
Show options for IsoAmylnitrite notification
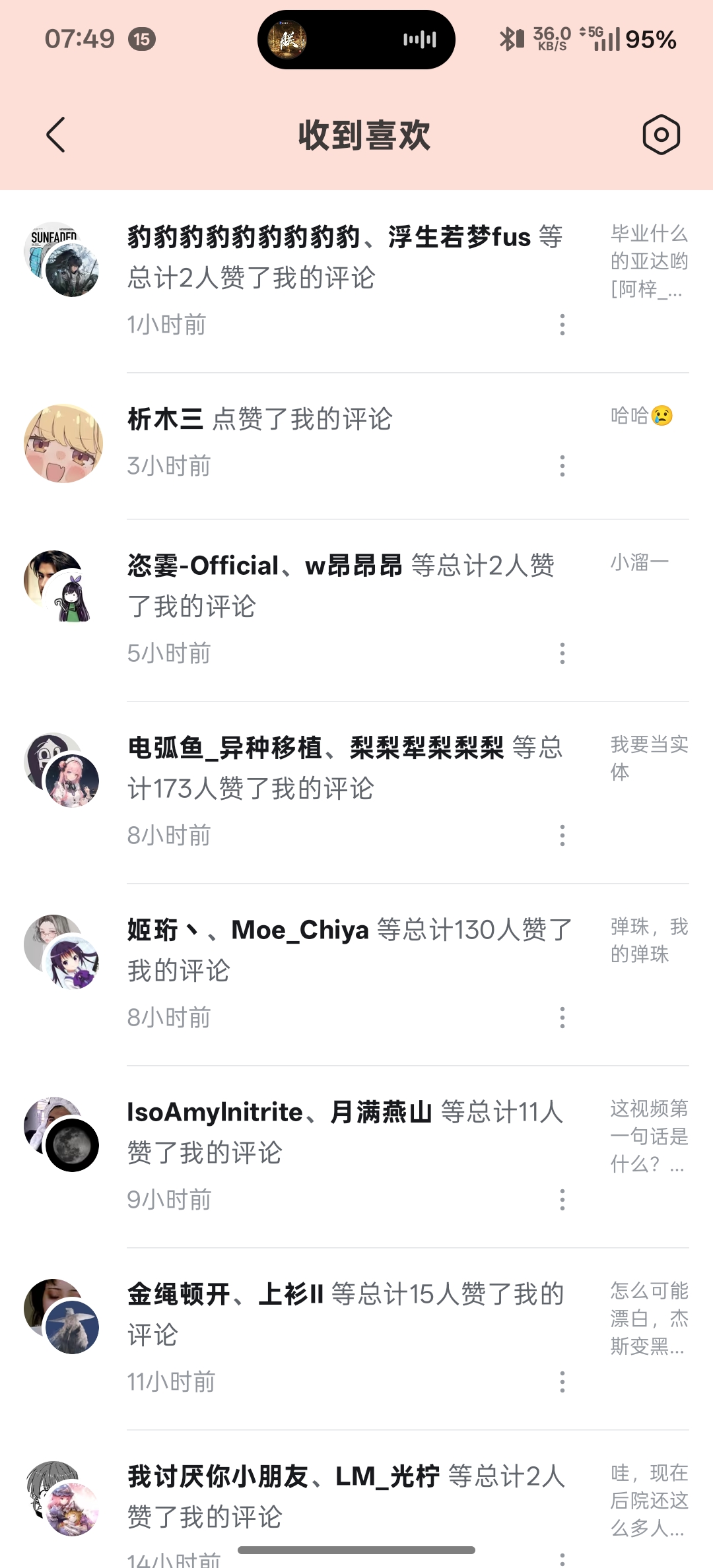tap(562, 1200)
